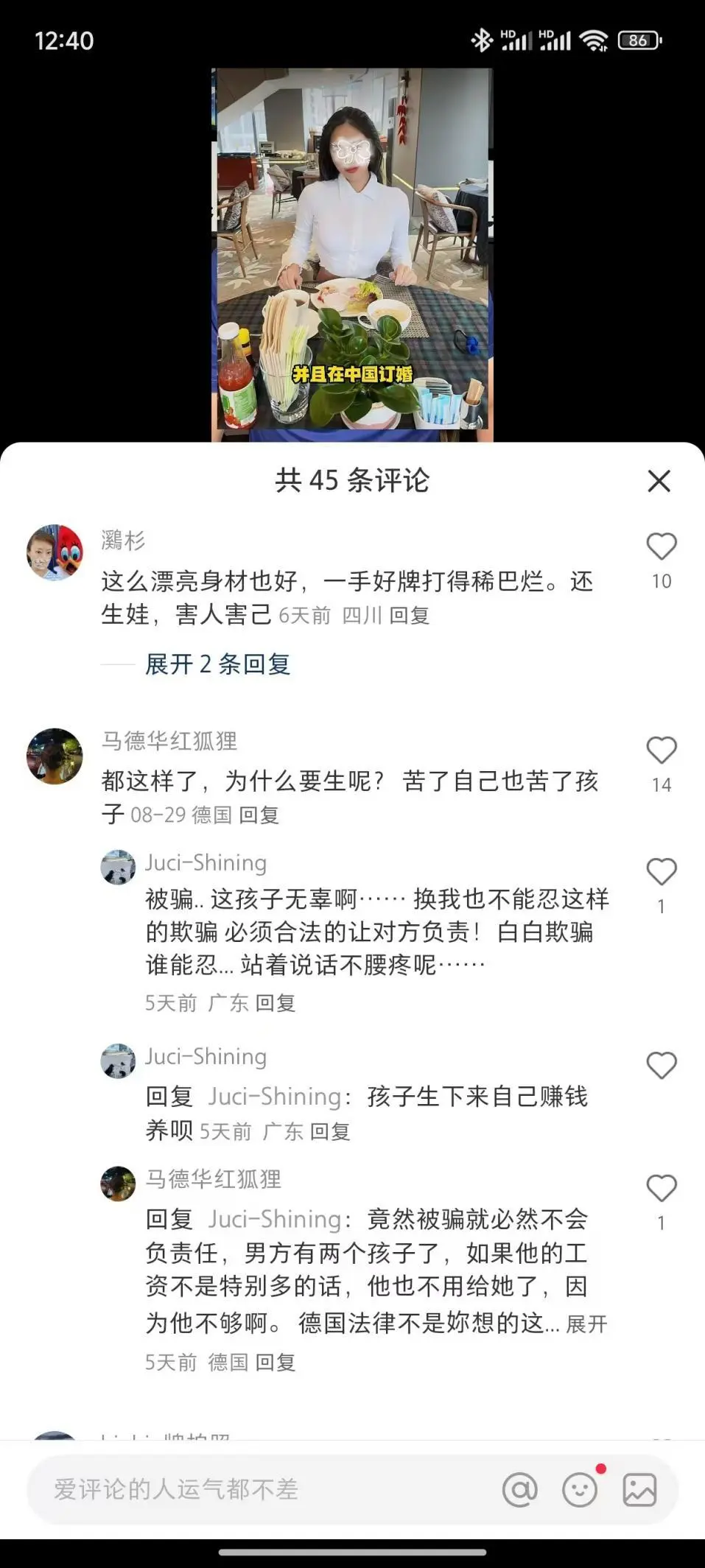Viewport: 705px width, 1568px height.
Task: Open the emoji picker
Action: (580, 1489)
